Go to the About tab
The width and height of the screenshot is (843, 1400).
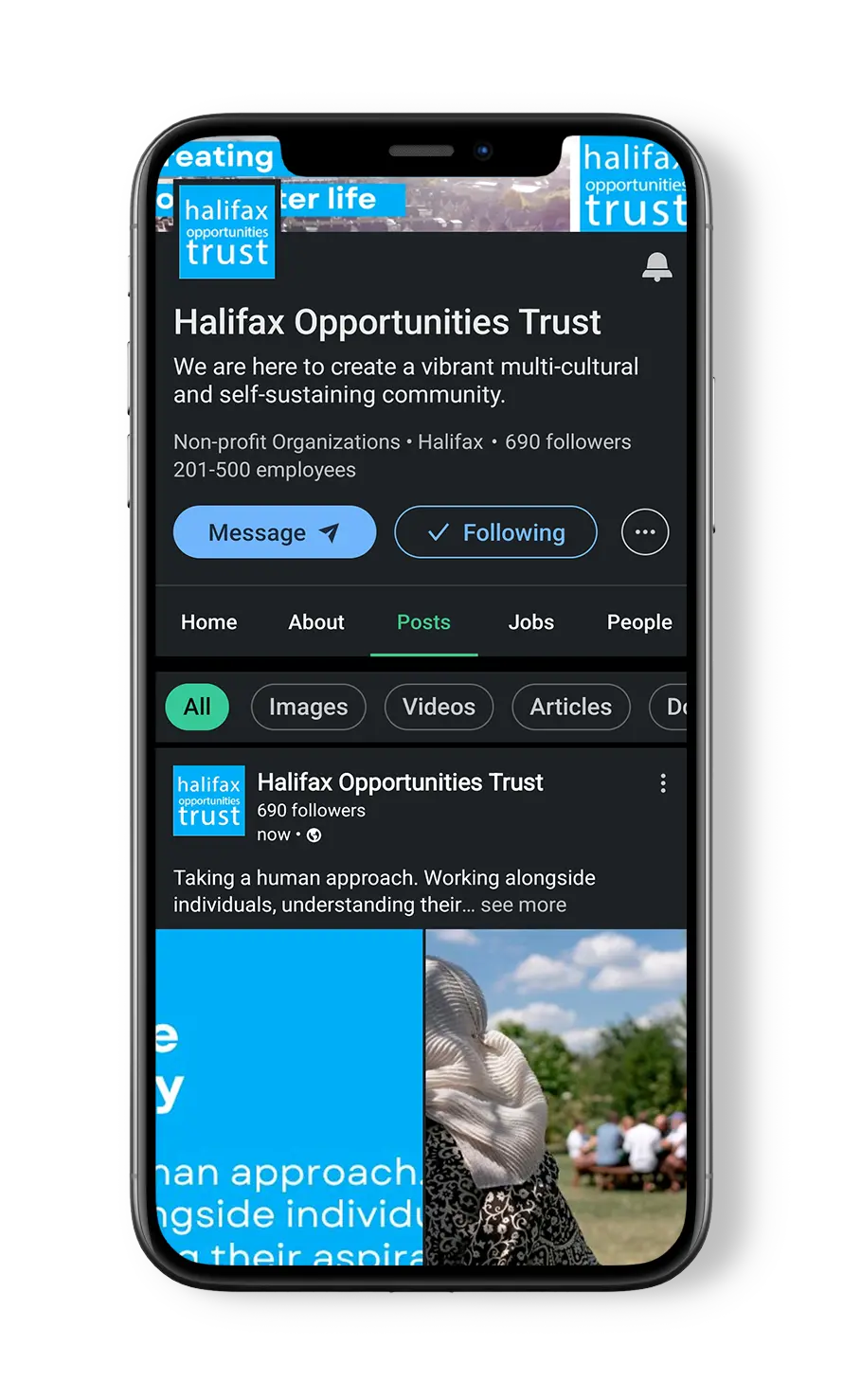[x=316, y=622]
